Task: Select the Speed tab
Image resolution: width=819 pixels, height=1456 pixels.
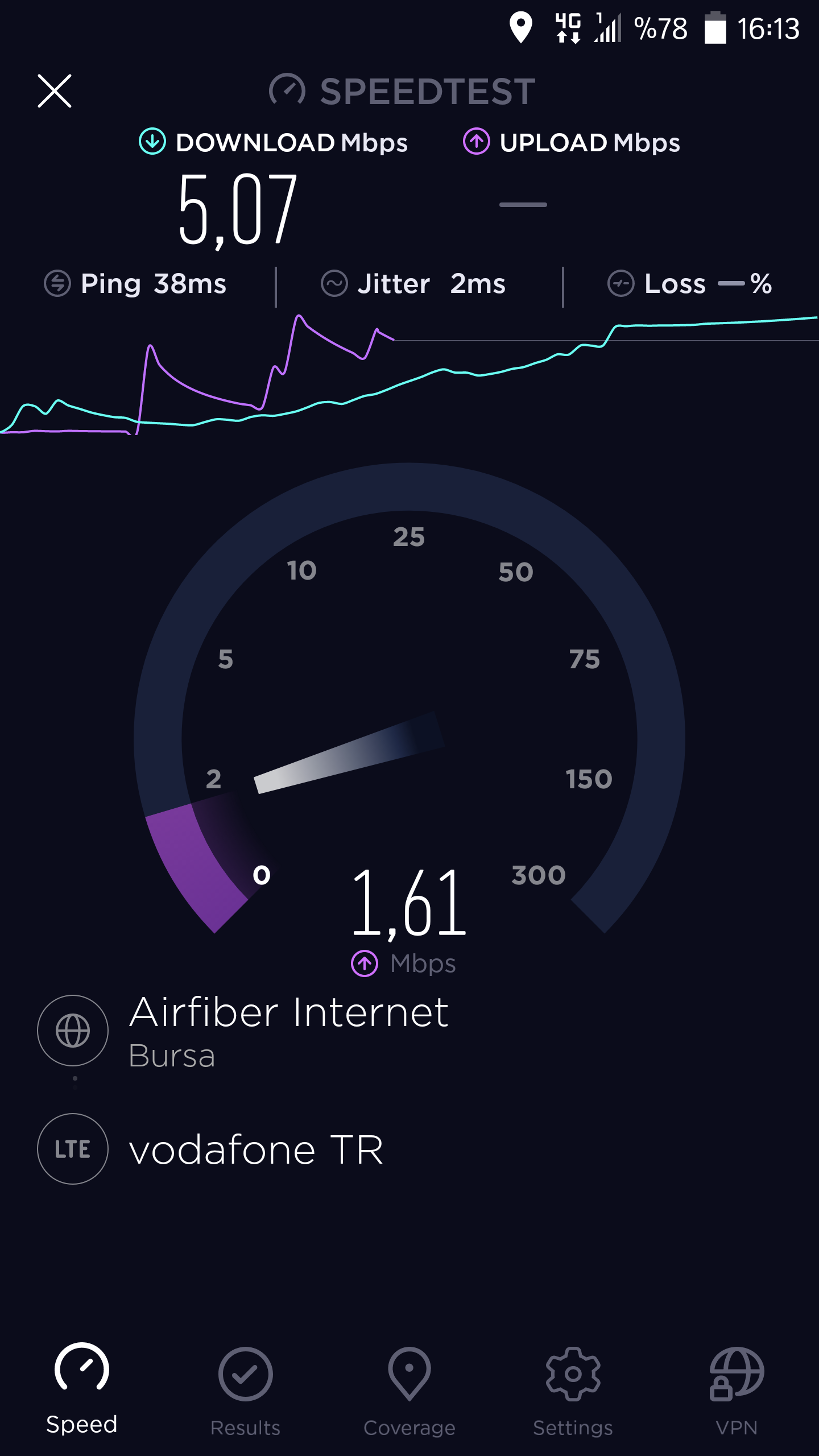Action: (81, 1390)
